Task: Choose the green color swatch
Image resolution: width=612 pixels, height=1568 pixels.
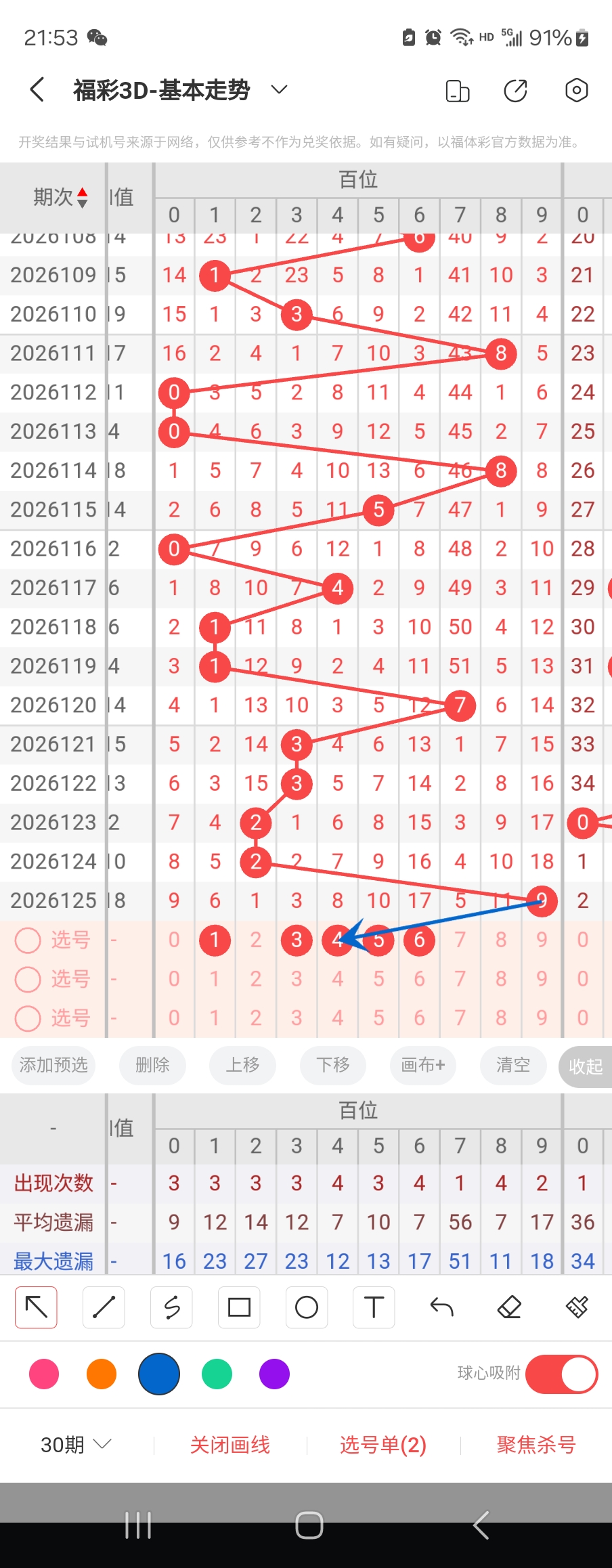Action: (217, 1374)
